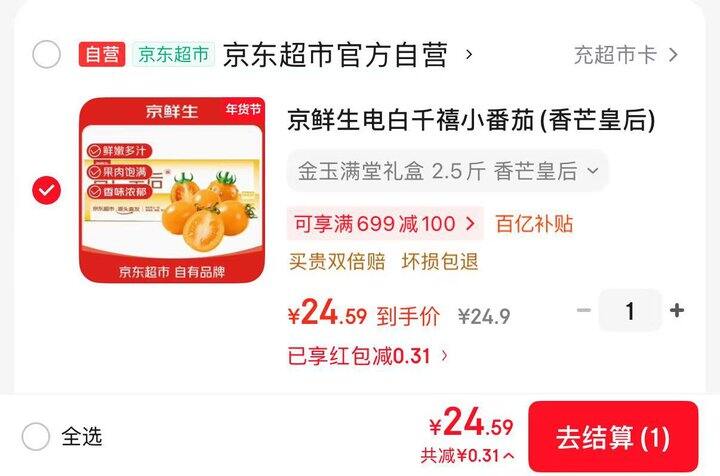The height and width of the screenshot is (476, 720).
Task: Toggle the 全选 select-all checkbox
Action: [36, 436]
